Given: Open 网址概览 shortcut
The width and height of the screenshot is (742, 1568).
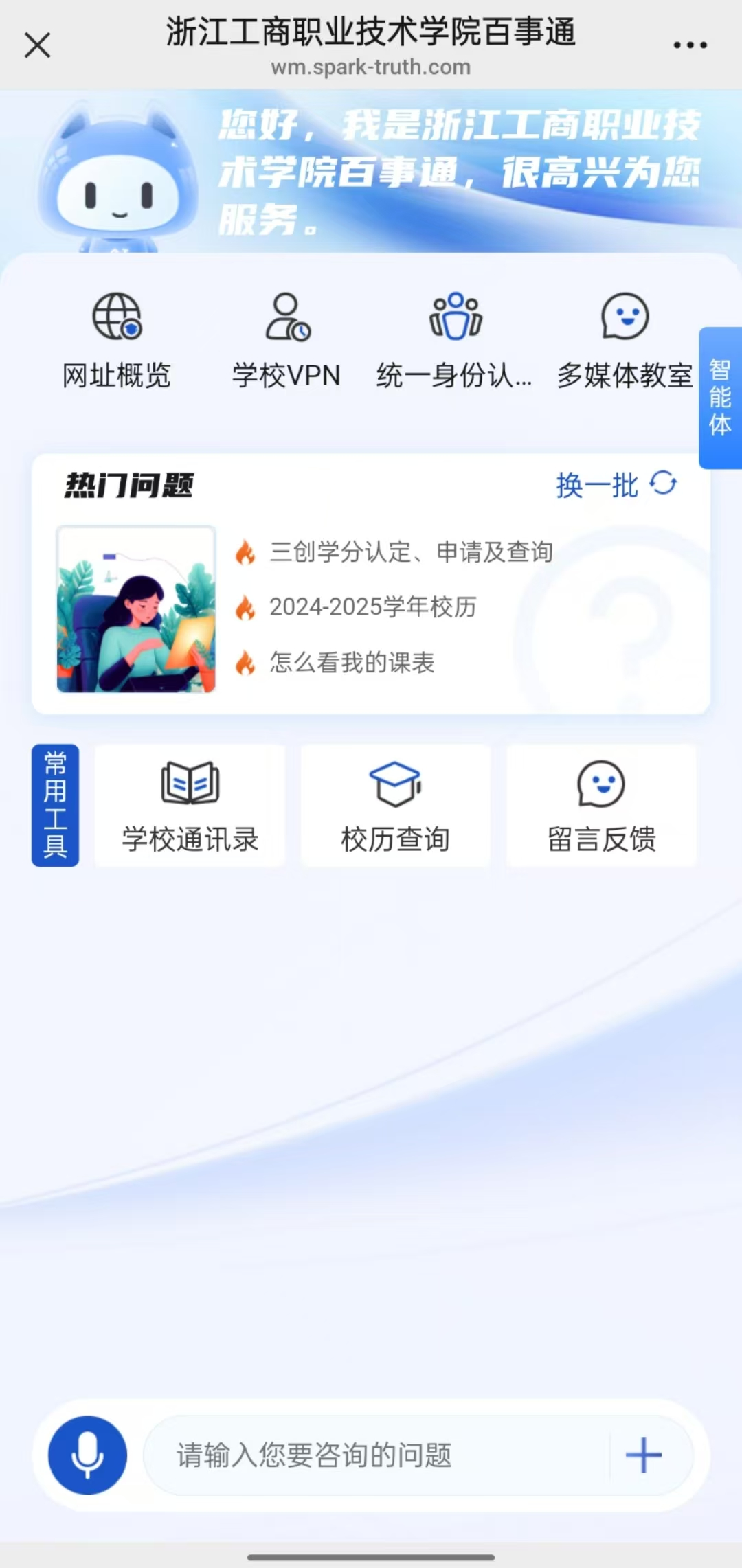Looking at the screenshot, I should click(x=117, y=340).
